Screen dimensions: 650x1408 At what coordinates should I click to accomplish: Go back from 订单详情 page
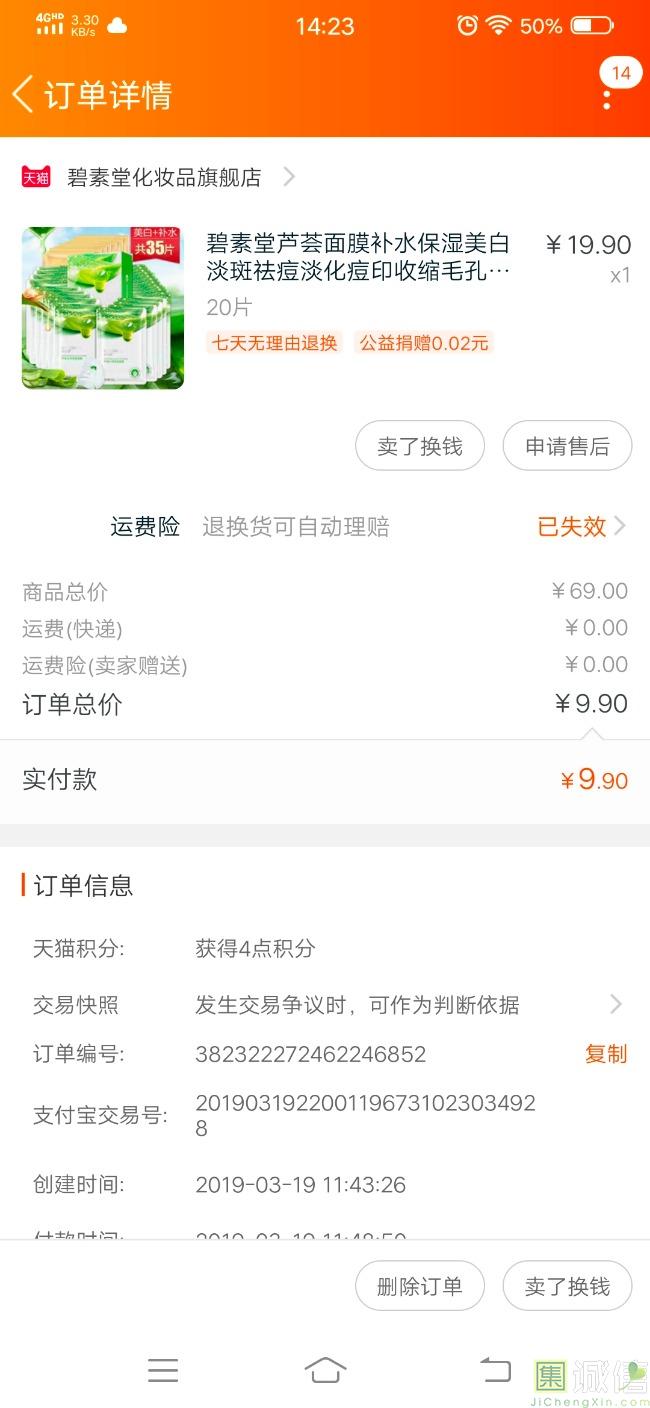pyautogui.click(x=24, y=94)
